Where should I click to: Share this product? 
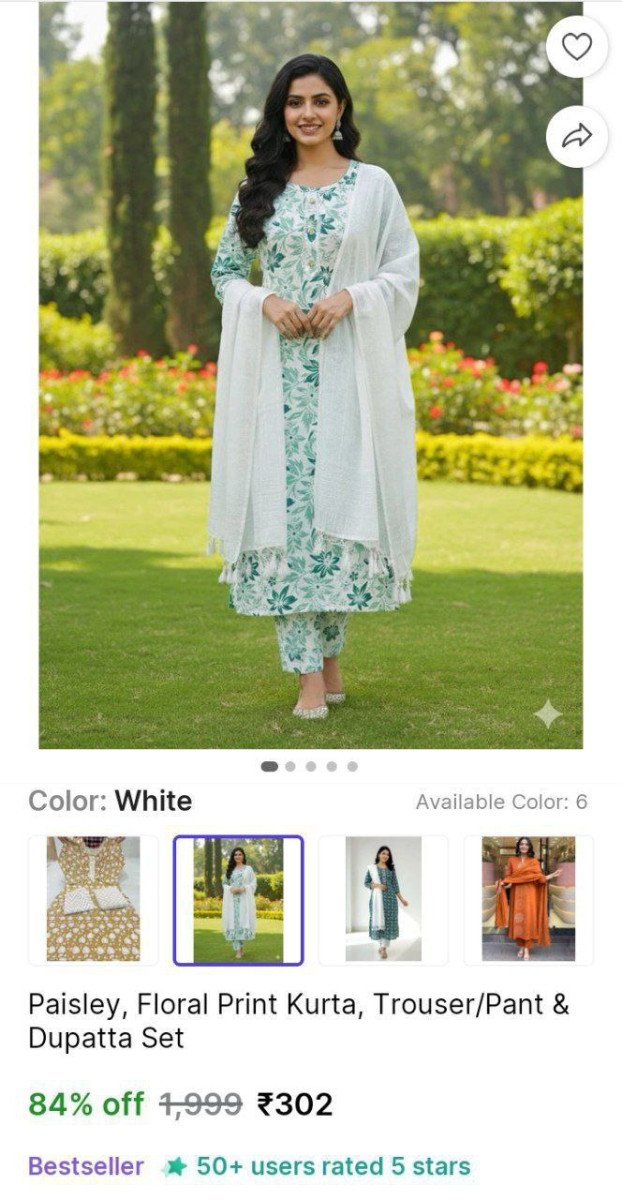pyautogui.click(x=577, y=137)
